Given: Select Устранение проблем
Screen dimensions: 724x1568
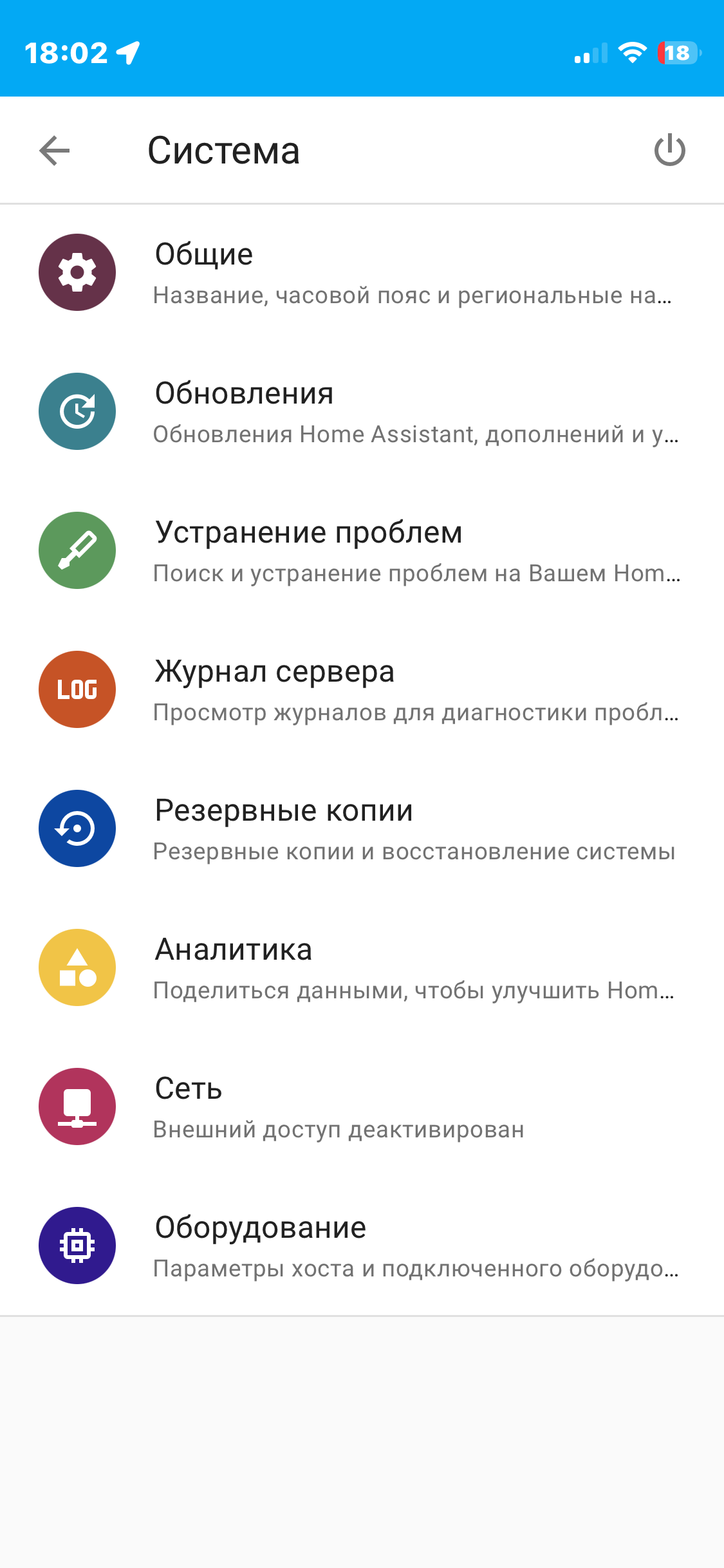Looking at the screenshot, I should point(360,551).
